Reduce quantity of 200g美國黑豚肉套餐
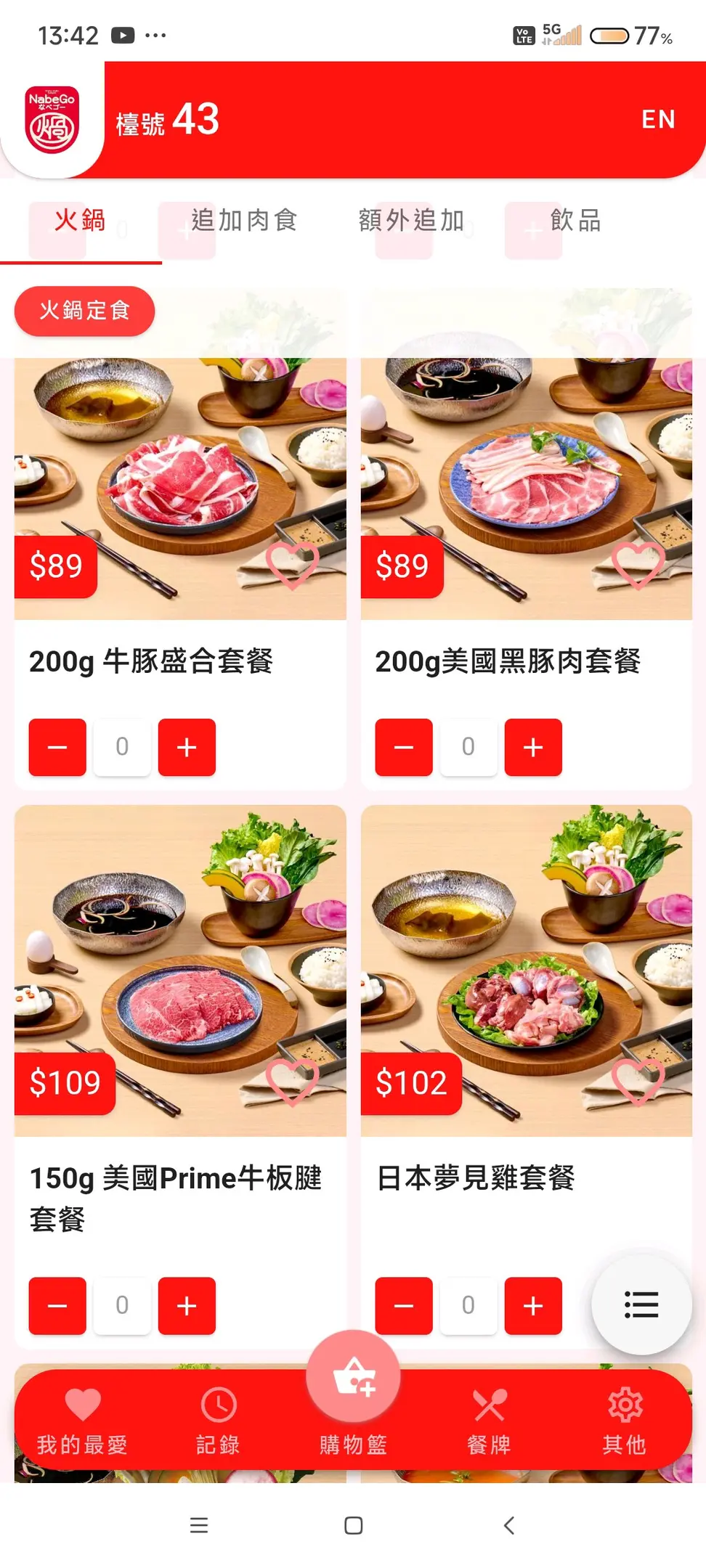The width and height of the screenshot is (706, 1568). coord(404,747)
